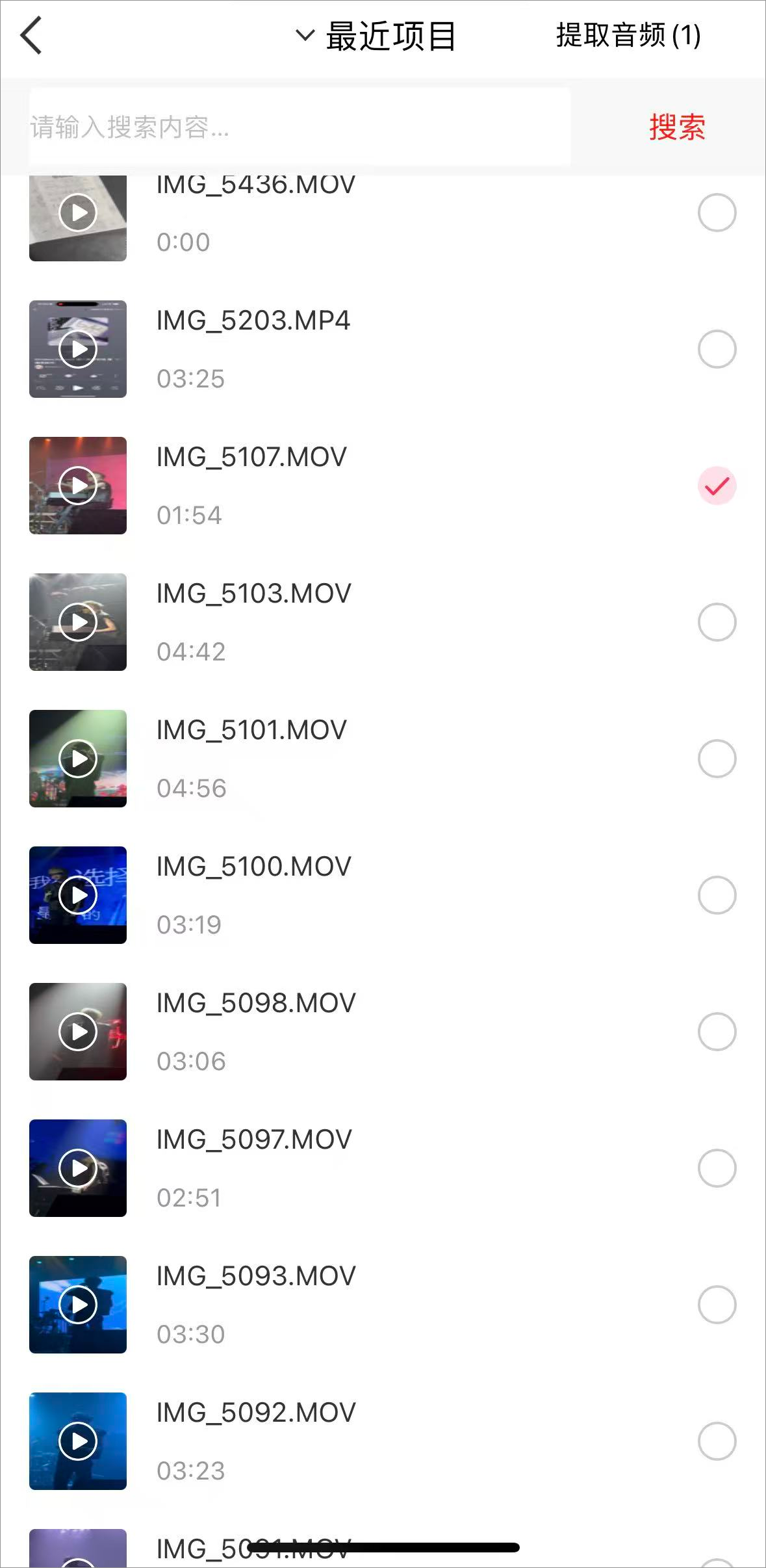Select the IMG_5092.MOV checkbox

point(717,1441)
